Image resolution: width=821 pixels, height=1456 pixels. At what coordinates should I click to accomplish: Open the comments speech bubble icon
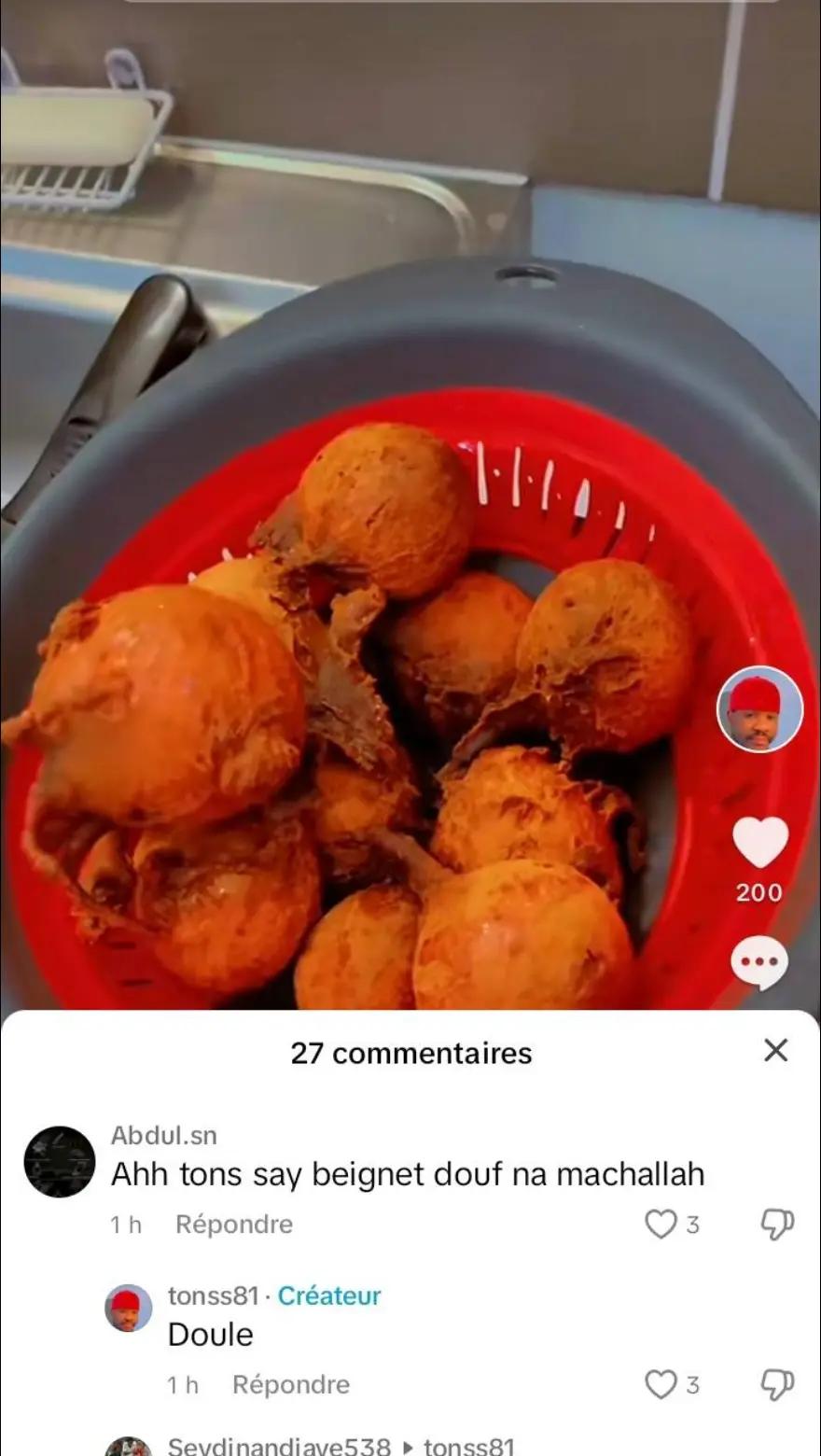pyautogui.click(x=759, y=962)
